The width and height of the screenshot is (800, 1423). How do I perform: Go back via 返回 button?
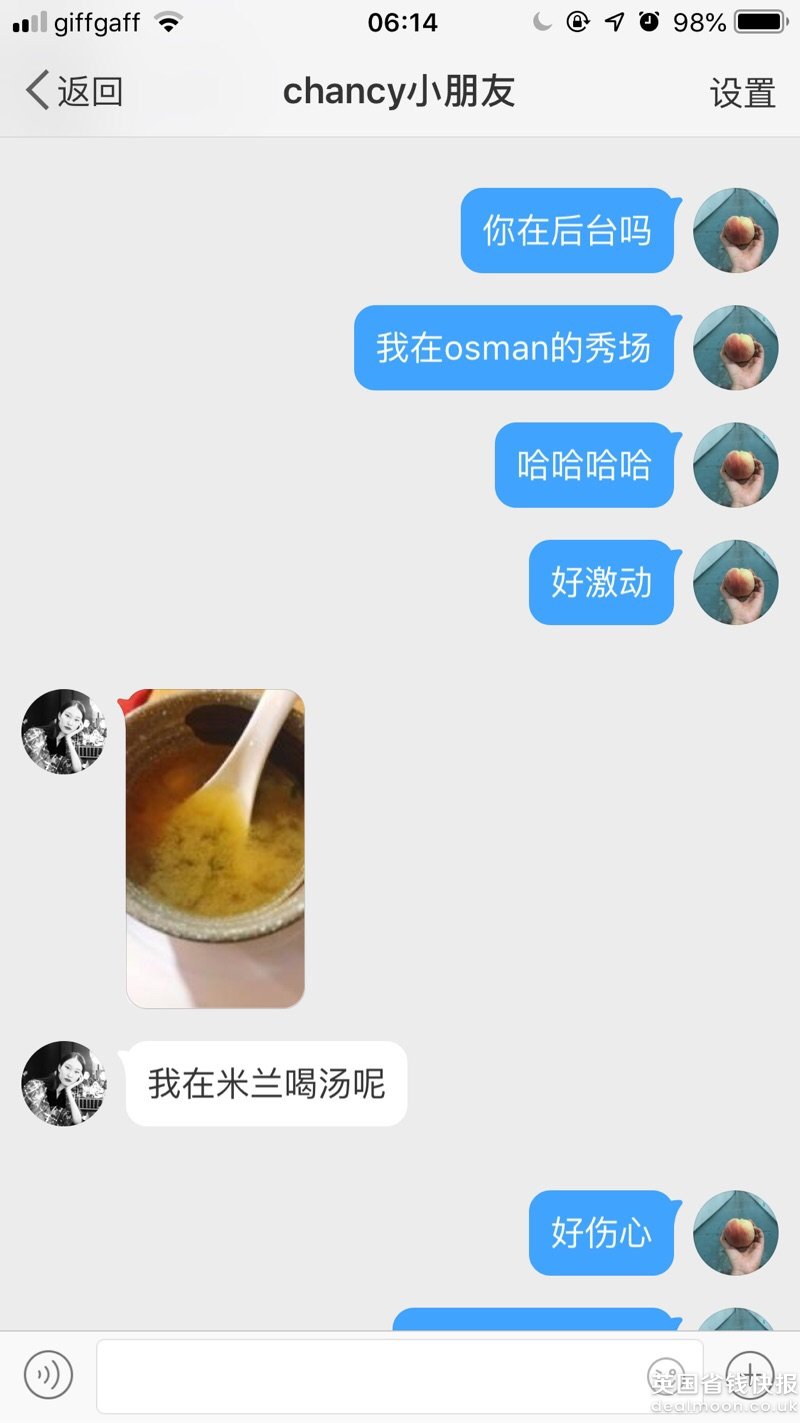click(x=74, y=92)
